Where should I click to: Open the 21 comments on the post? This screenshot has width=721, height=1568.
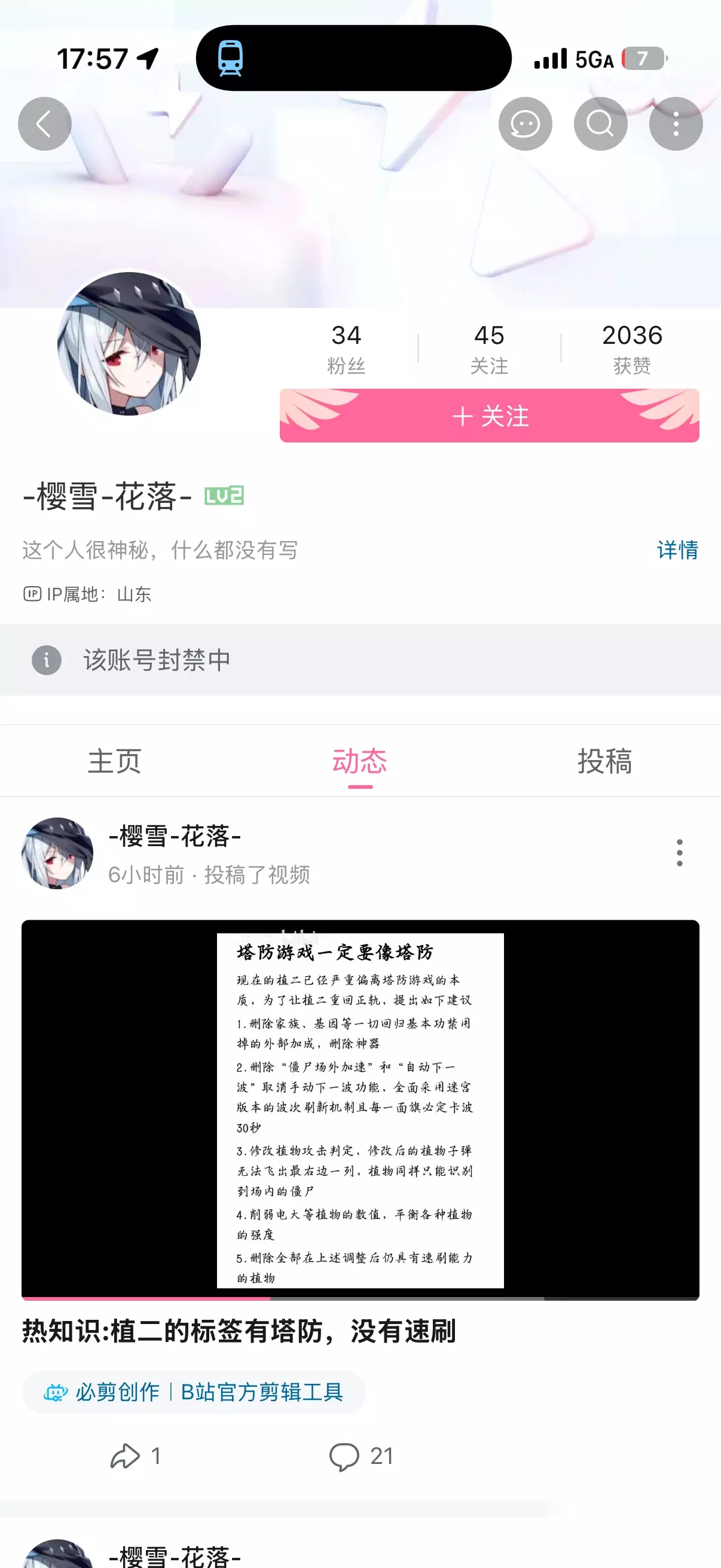[x=361, y=1457]
